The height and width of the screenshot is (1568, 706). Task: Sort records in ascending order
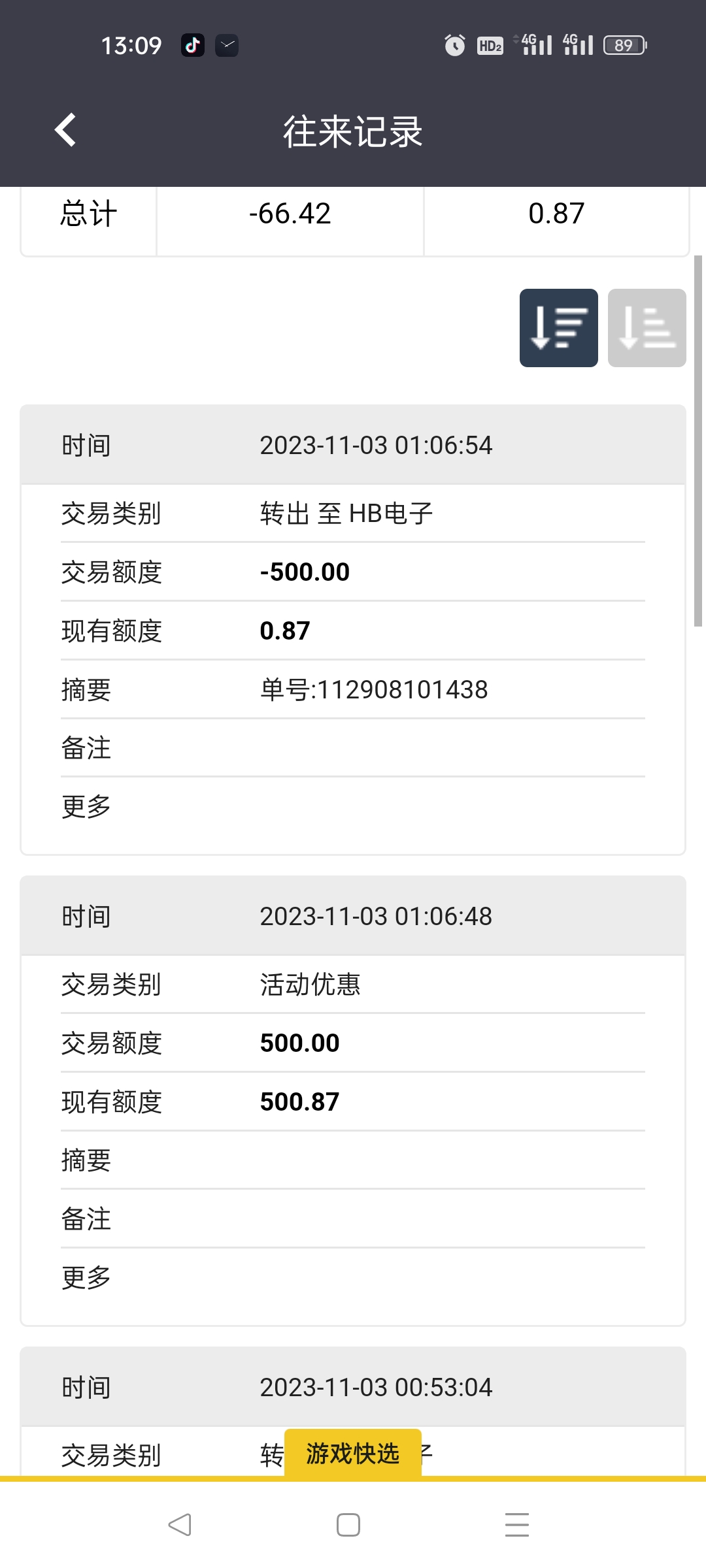647,328
